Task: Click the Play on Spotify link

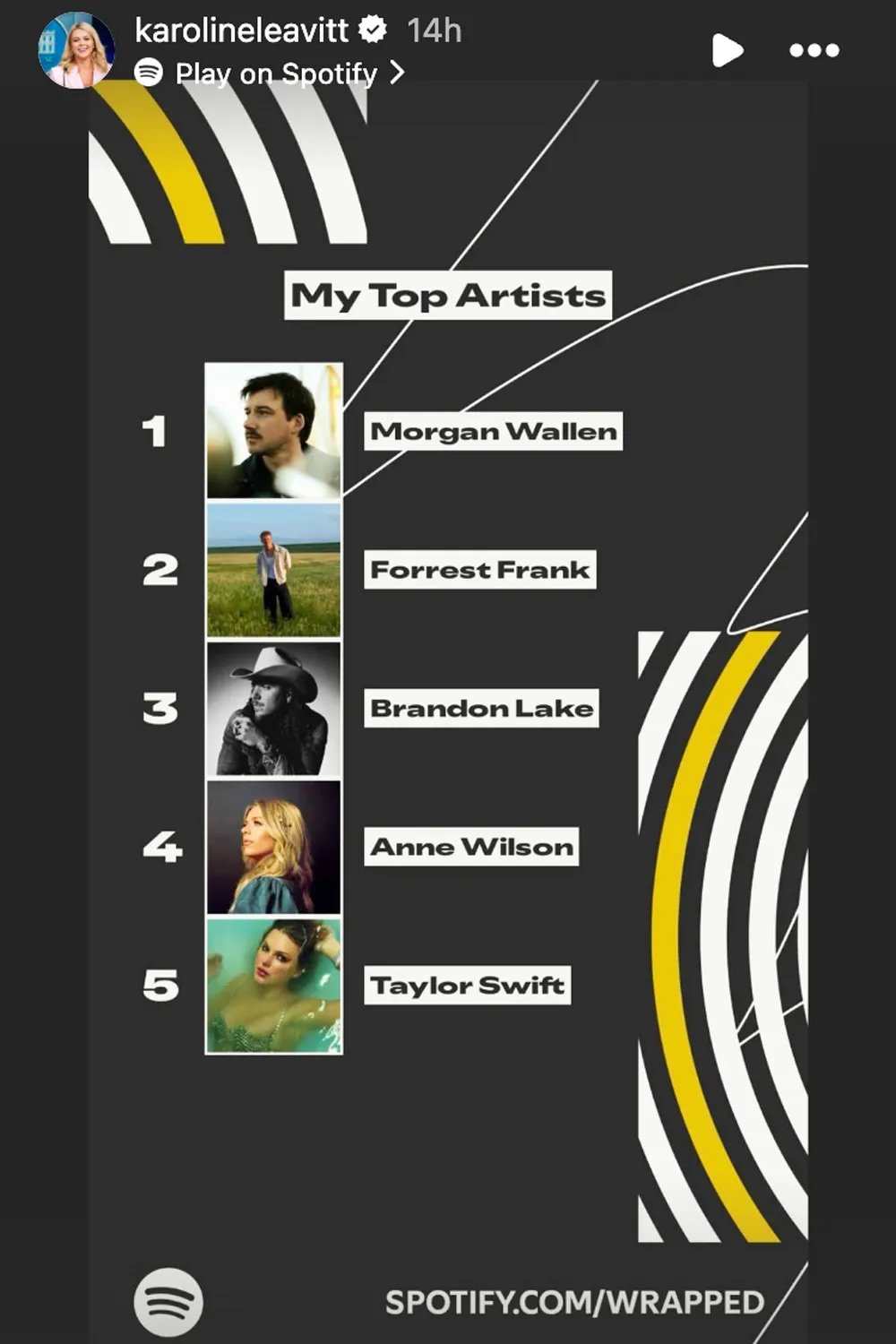Action: pyautogui.click(x=274, y=73)
